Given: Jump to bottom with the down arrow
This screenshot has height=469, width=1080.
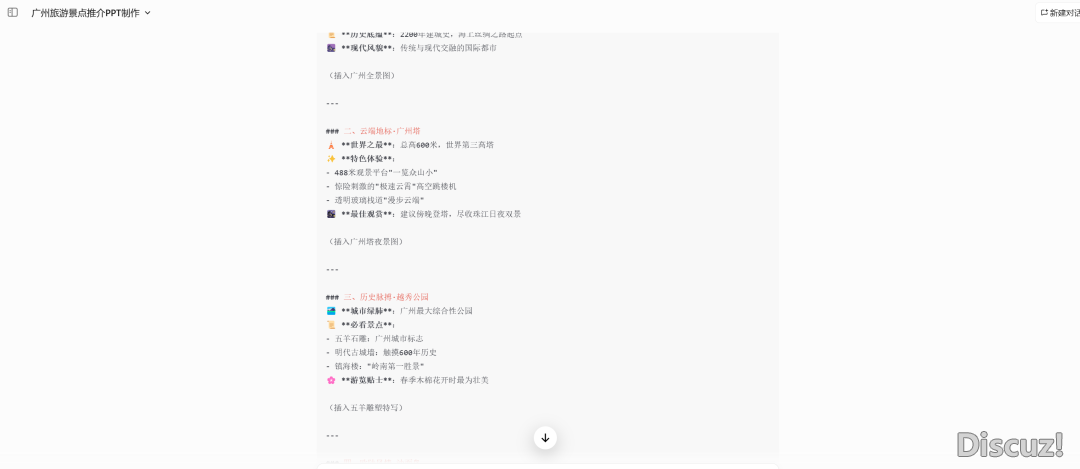Looking at the screenshot, I should (545, 438).
